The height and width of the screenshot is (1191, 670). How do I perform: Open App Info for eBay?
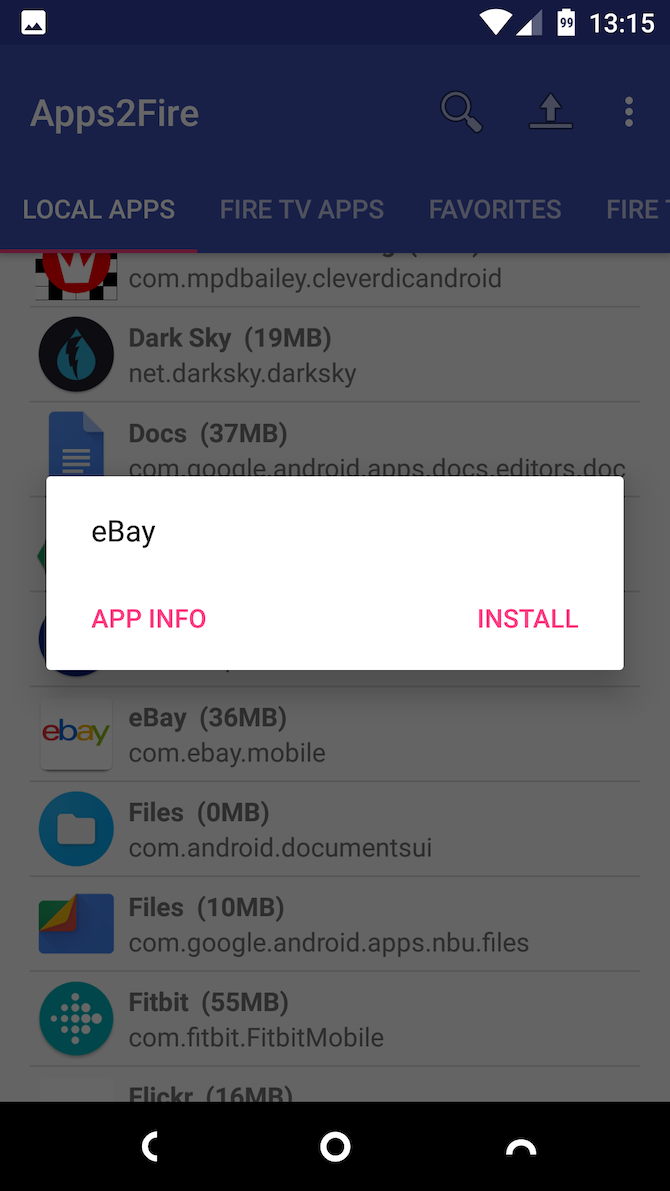(149, 619)
